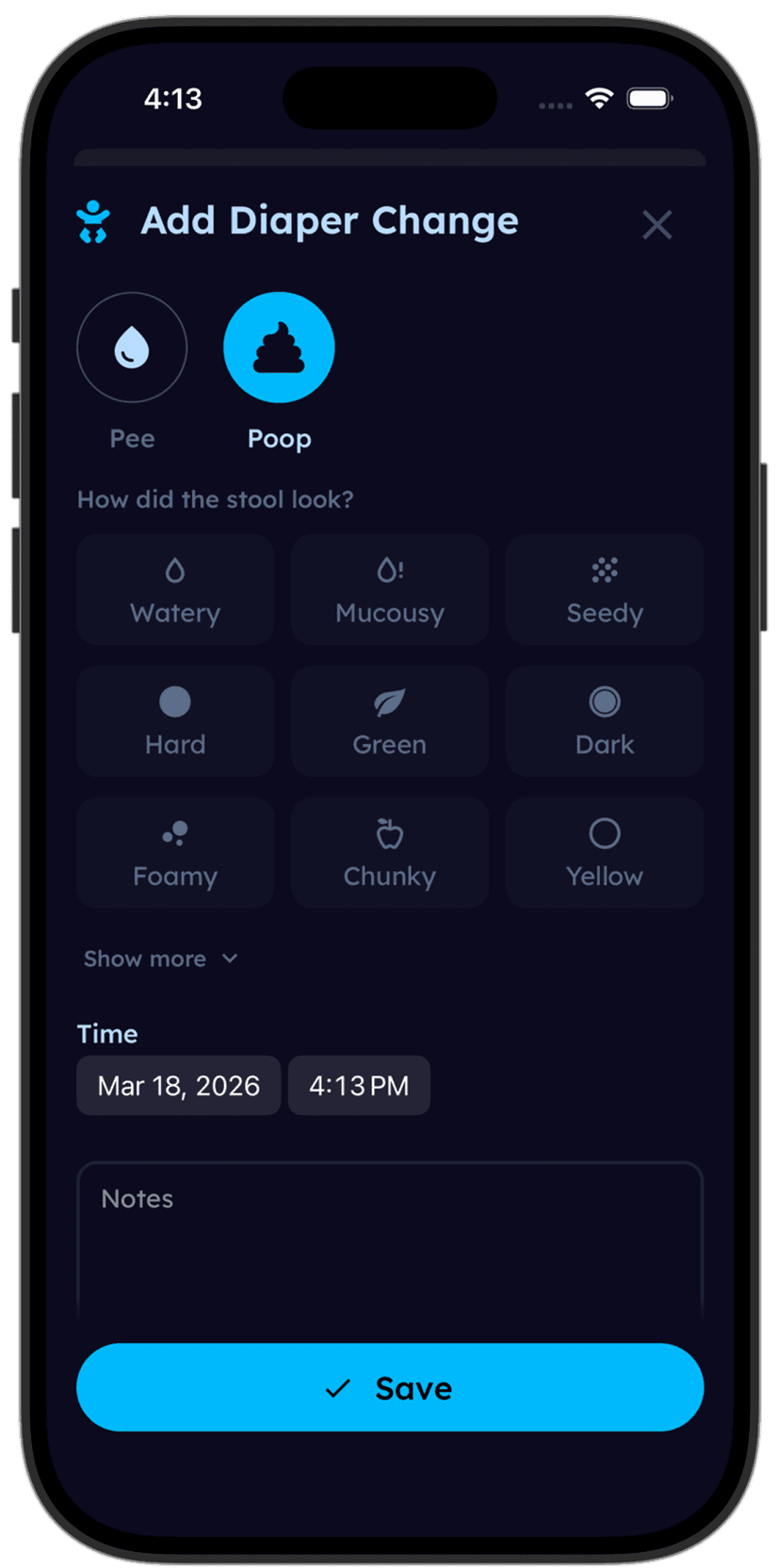Toggle the Hard stool option

tap(175, 720)
